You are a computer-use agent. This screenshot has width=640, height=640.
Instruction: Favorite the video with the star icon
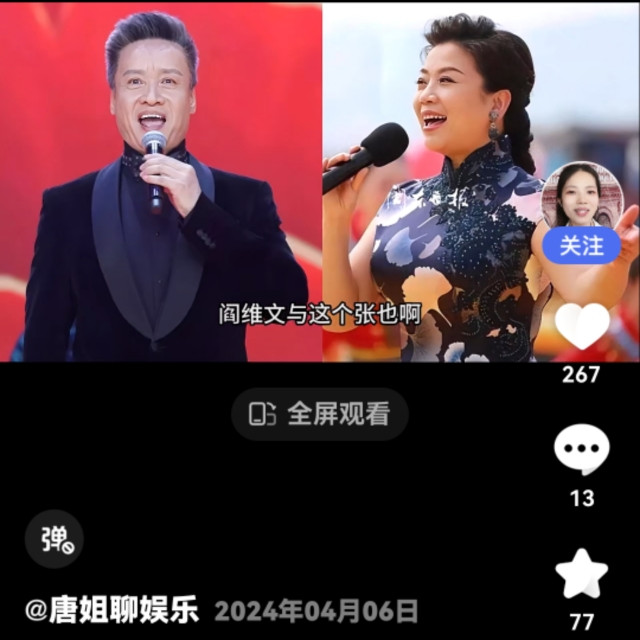click(x=581, y=575)
